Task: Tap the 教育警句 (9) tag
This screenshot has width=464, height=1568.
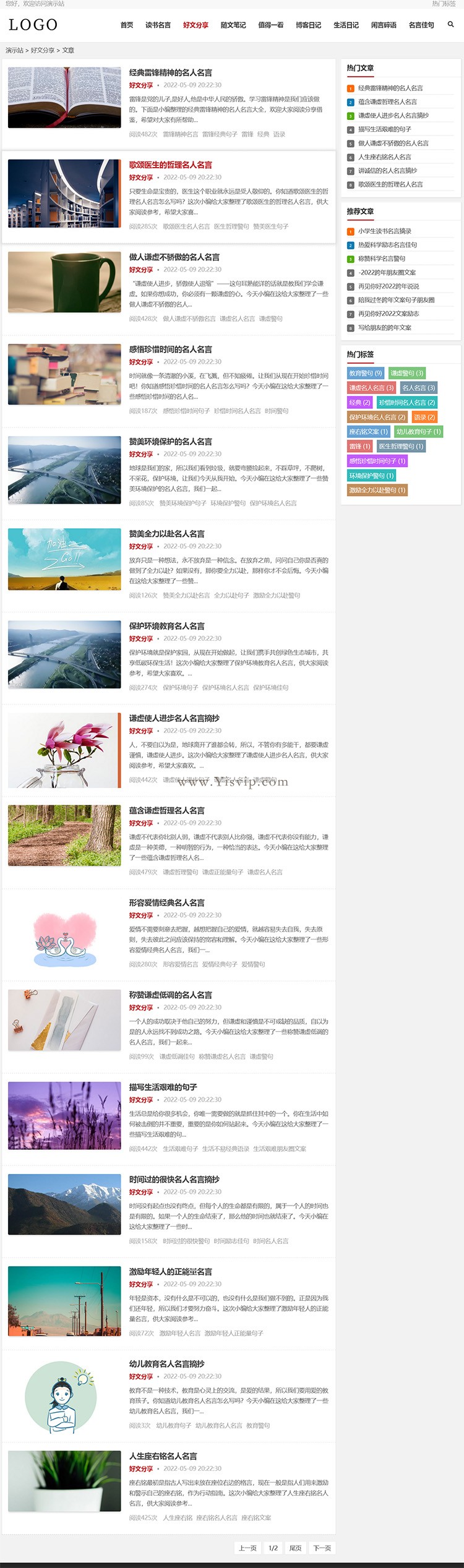Action: point(365,373)
